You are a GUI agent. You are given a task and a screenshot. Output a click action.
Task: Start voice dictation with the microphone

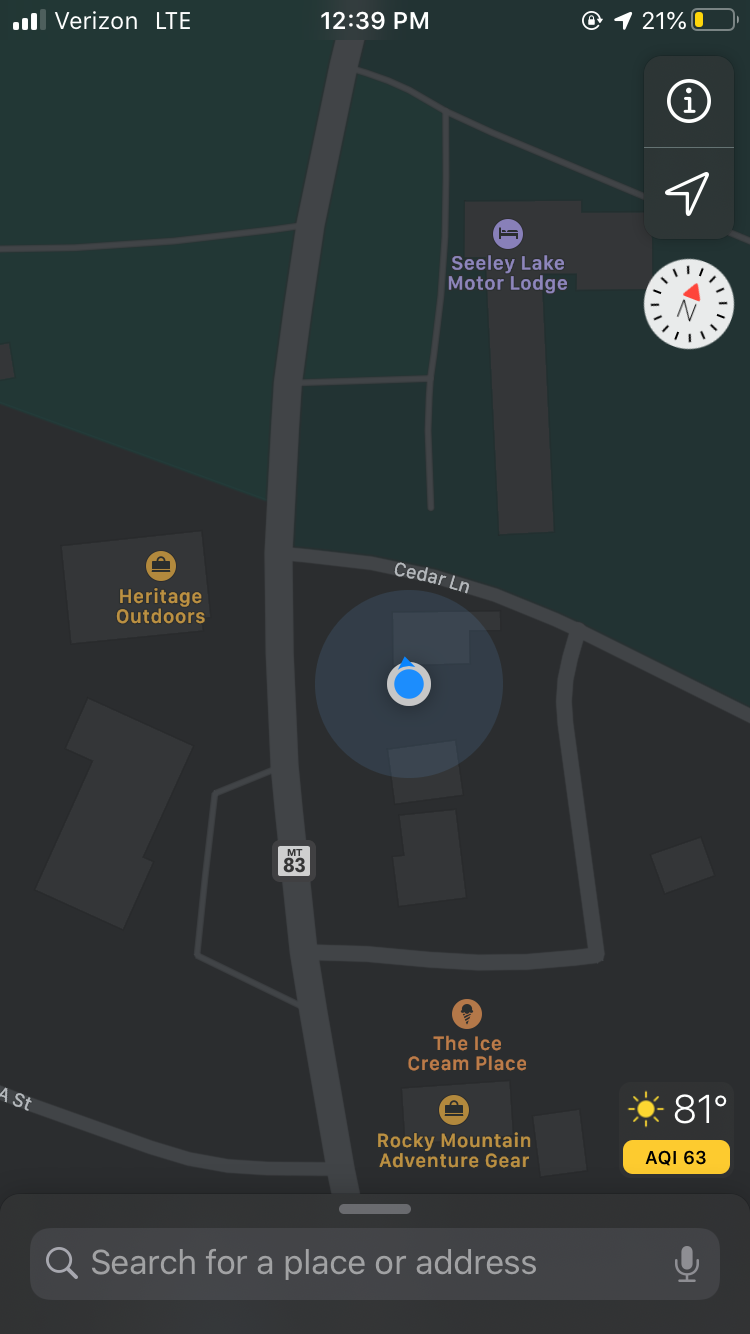pyautogui.click(x=686, y=1263)
